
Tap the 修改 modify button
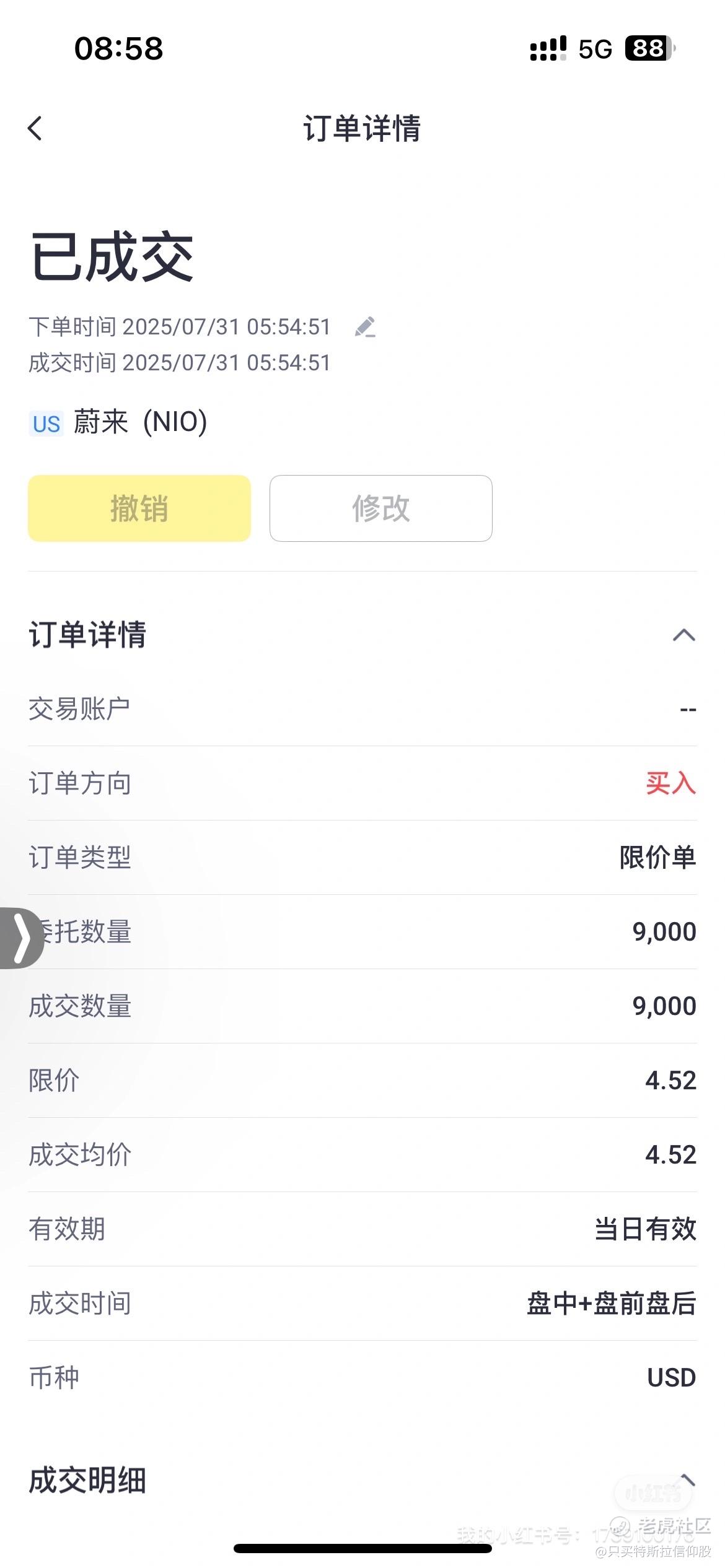[x=381, y=508]
